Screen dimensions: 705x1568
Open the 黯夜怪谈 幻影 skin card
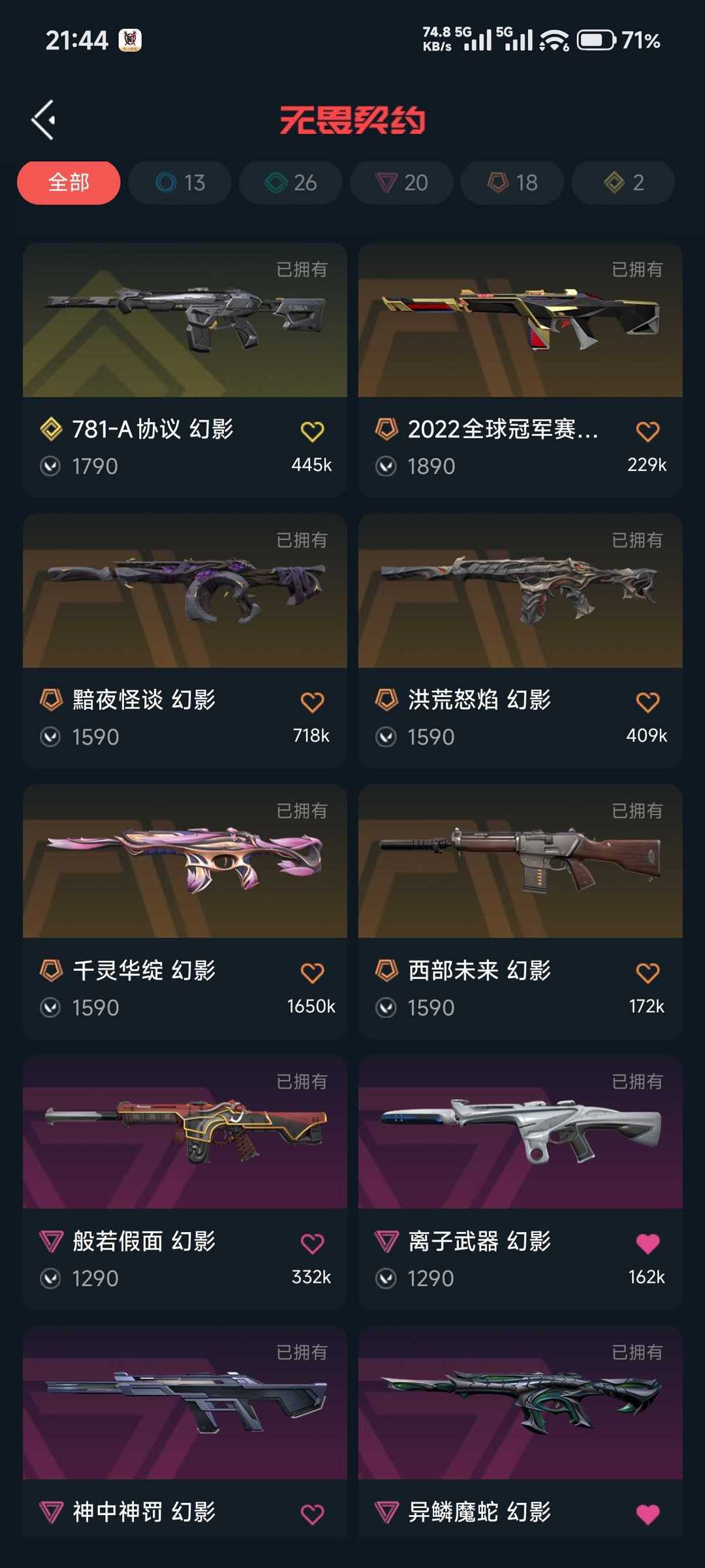[x=185, y=641]
